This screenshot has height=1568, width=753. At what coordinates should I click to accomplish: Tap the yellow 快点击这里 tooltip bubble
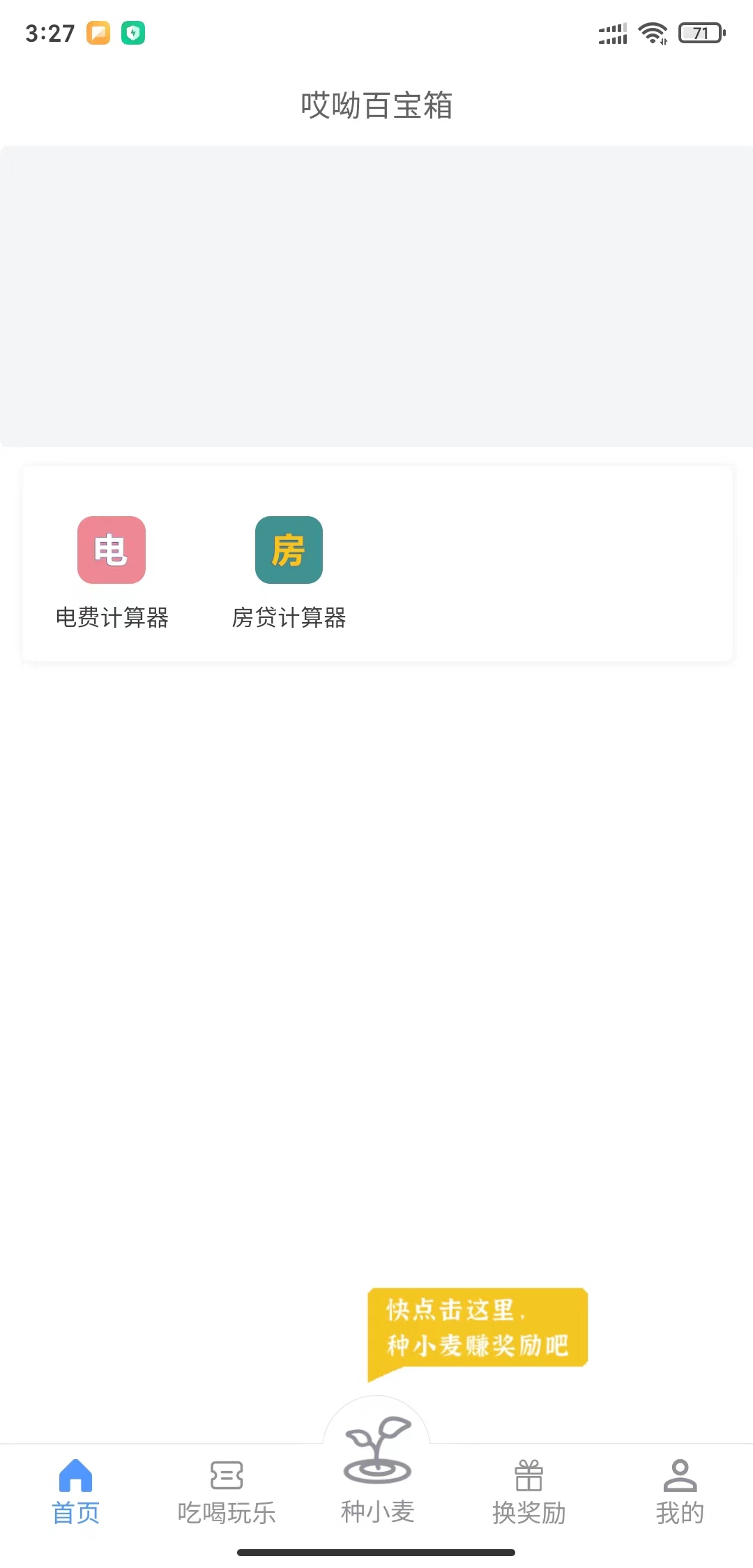tap(478, 1327)
